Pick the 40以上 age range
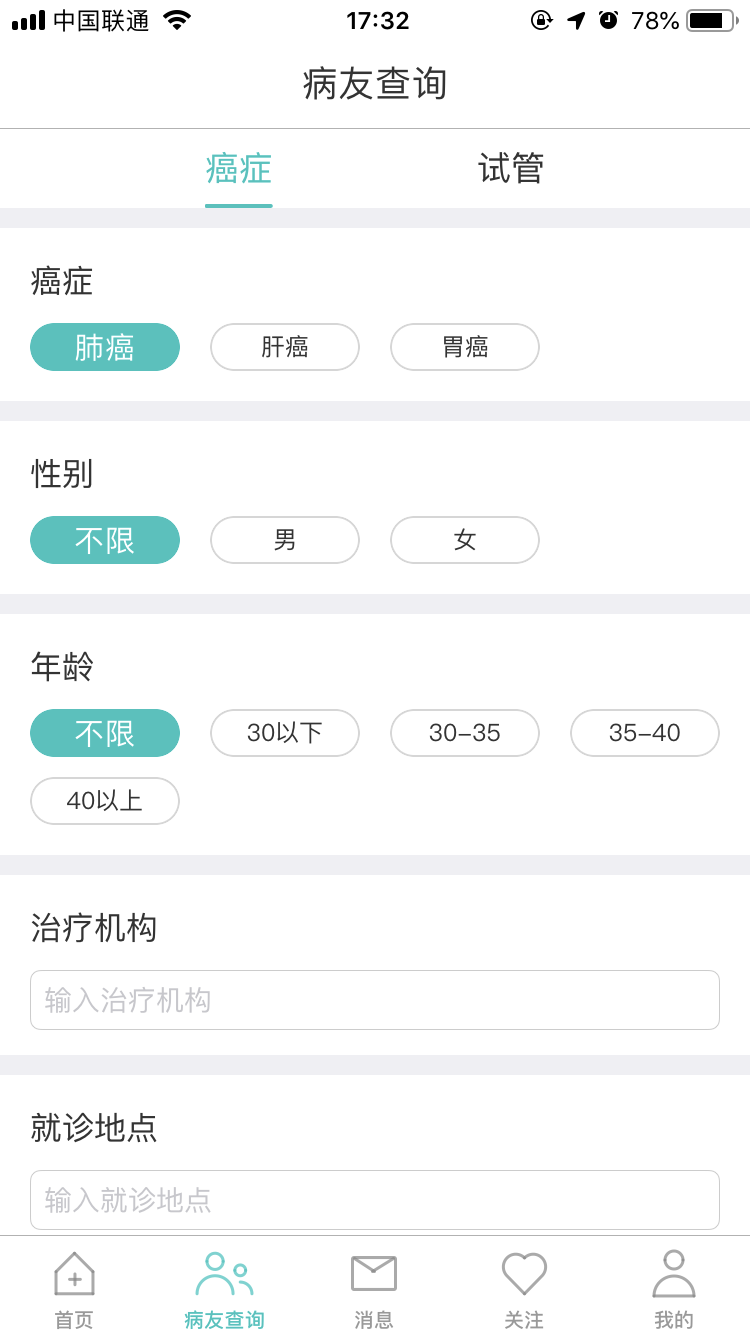This screenshot has width=750, height=1334. 105,801
